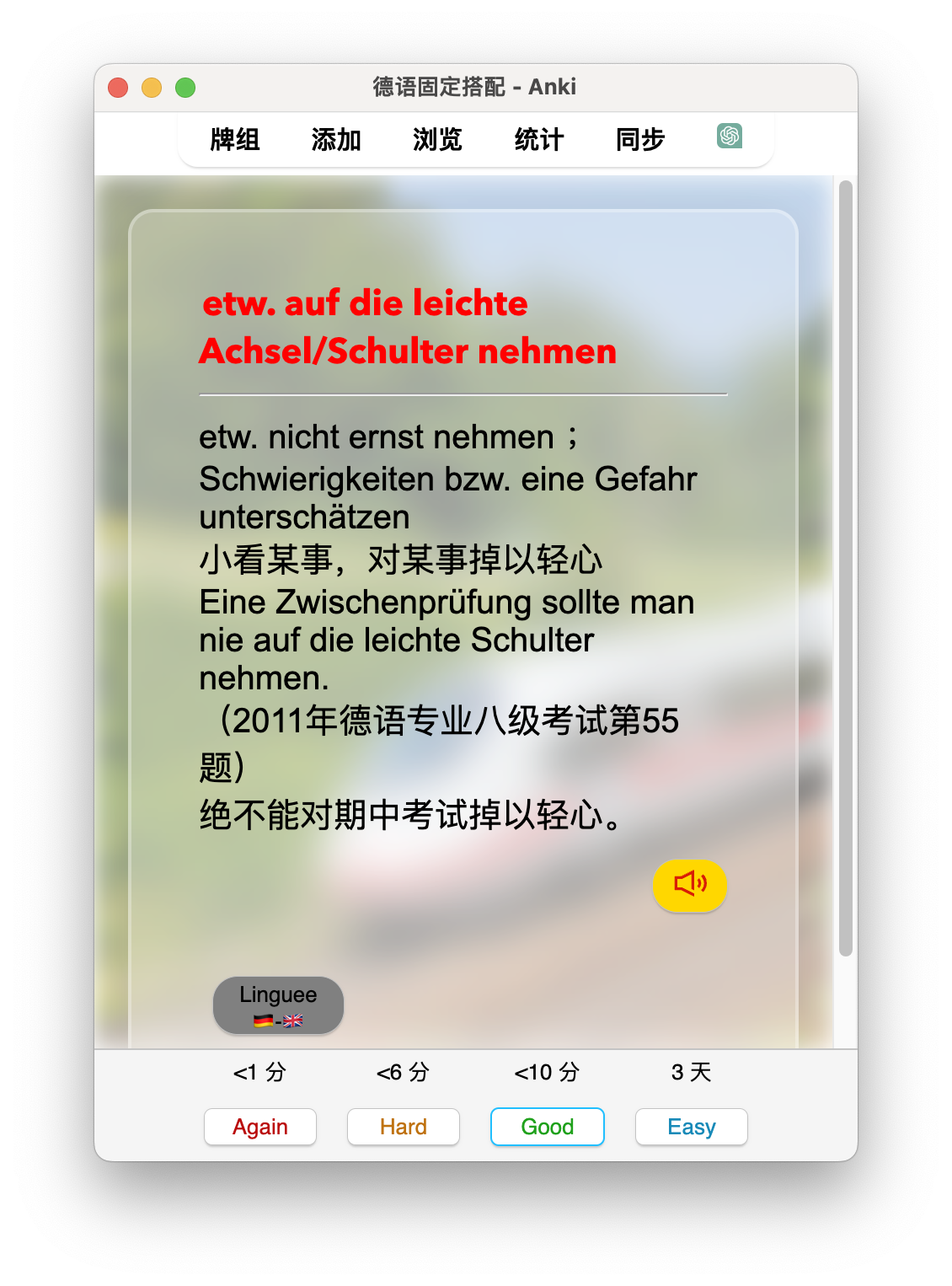This screenshot has height=1286, width=952.
Task: View 统计 statistics
Action: [x=539, y=139]
